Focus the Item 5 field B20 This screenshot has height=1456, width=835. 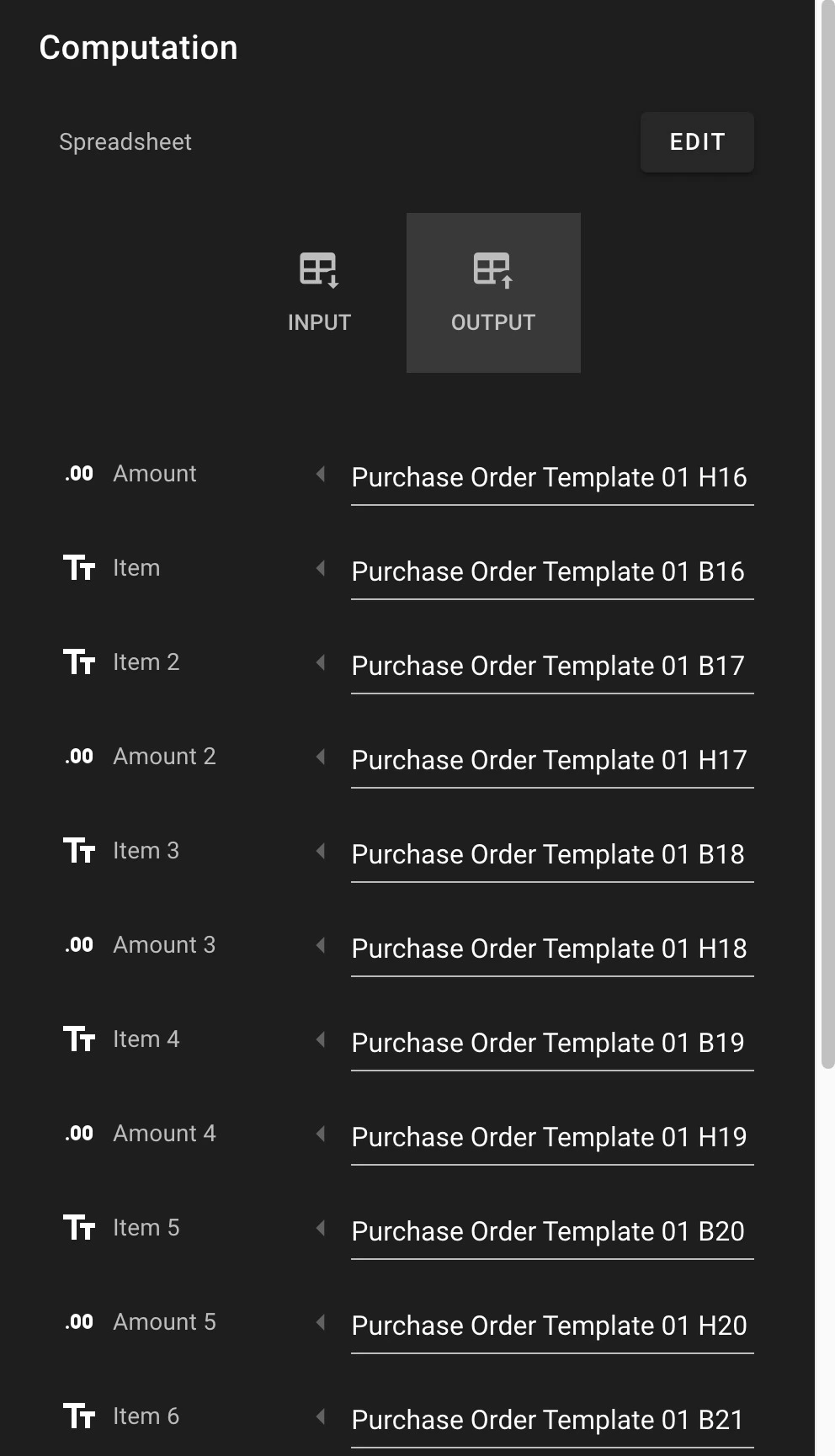551,1231
